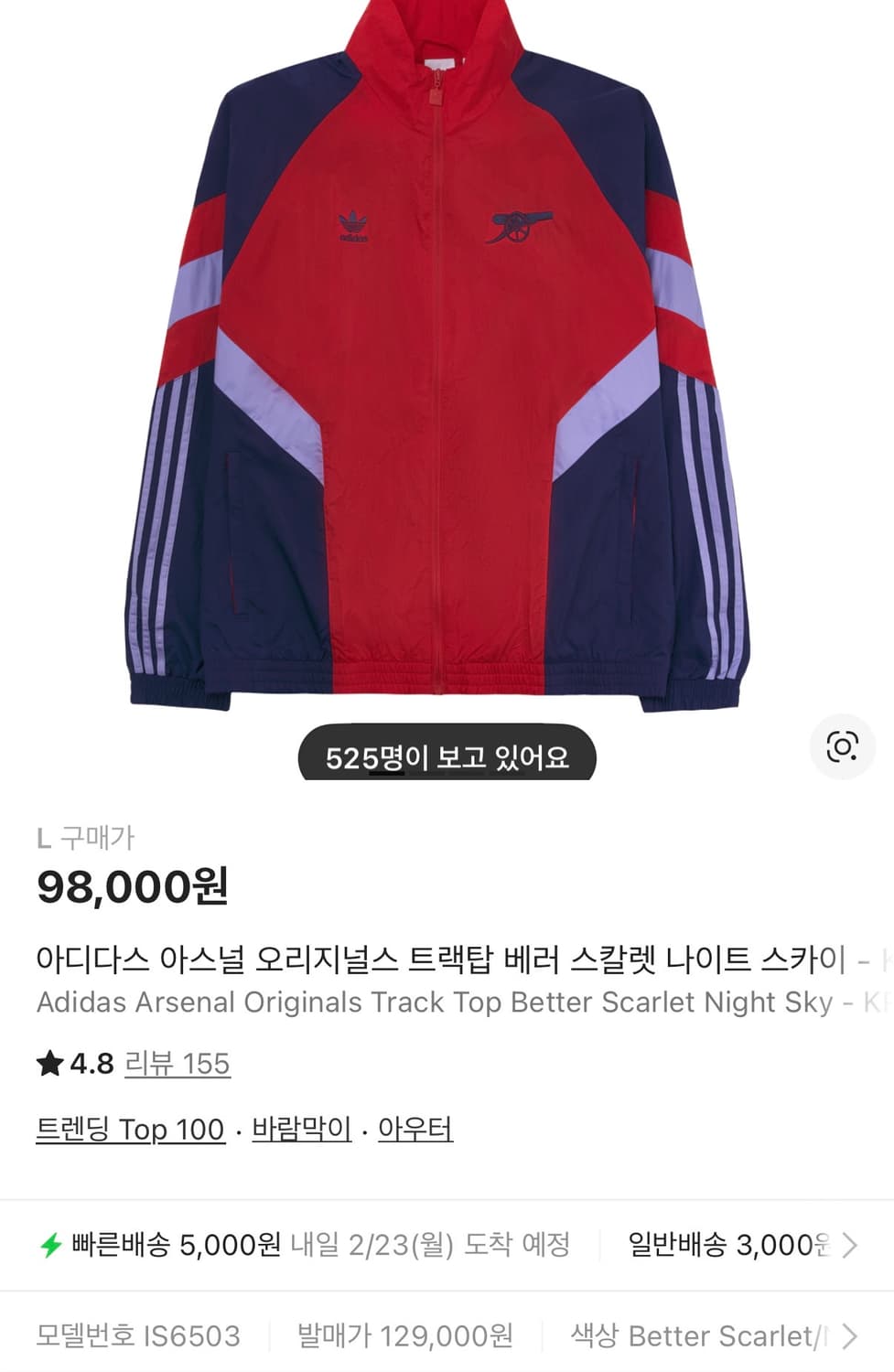Open the 트렌딩 Top 100 link
894x1372 pixels.
point(128,1130)
